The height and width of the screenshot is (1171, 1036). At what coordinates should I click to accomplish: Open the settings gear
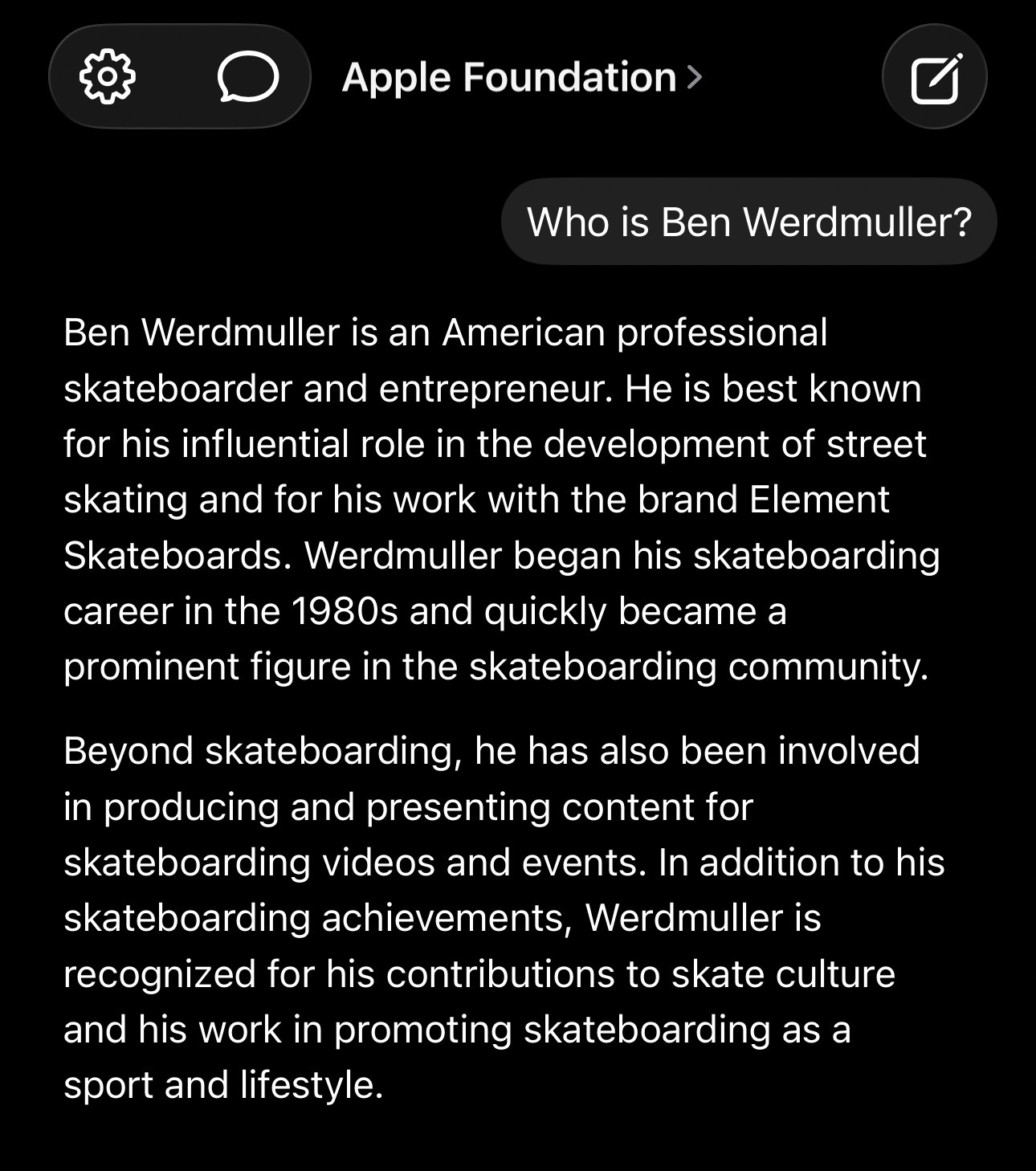107,76
